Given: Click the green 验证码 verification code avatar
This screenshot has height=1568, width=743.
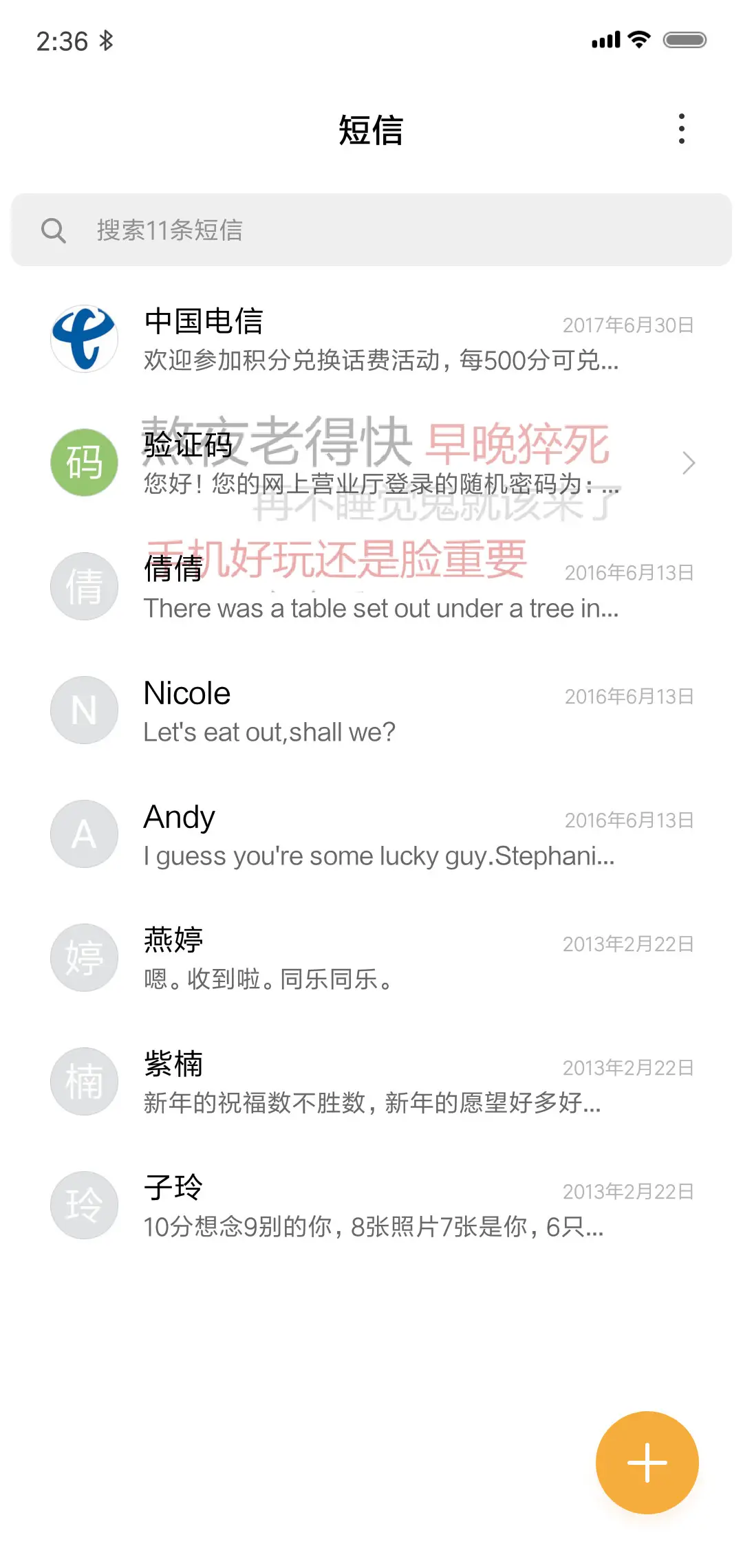Looking at the screenshot, I should (x=84, y=462).
